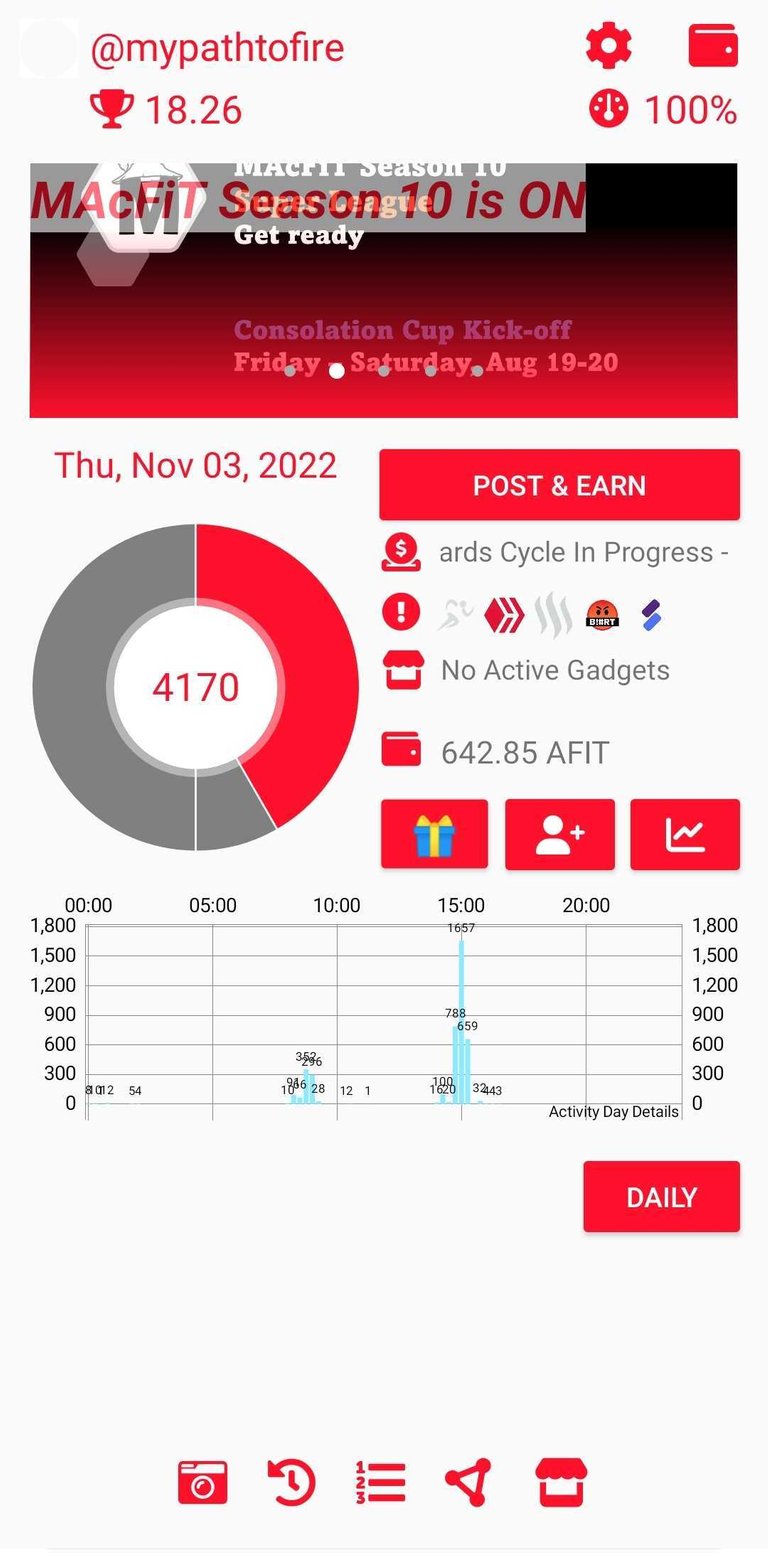Tap the POST & EARN button
Viewport: 768px width, 1558px height.
(x=559, y=485)
